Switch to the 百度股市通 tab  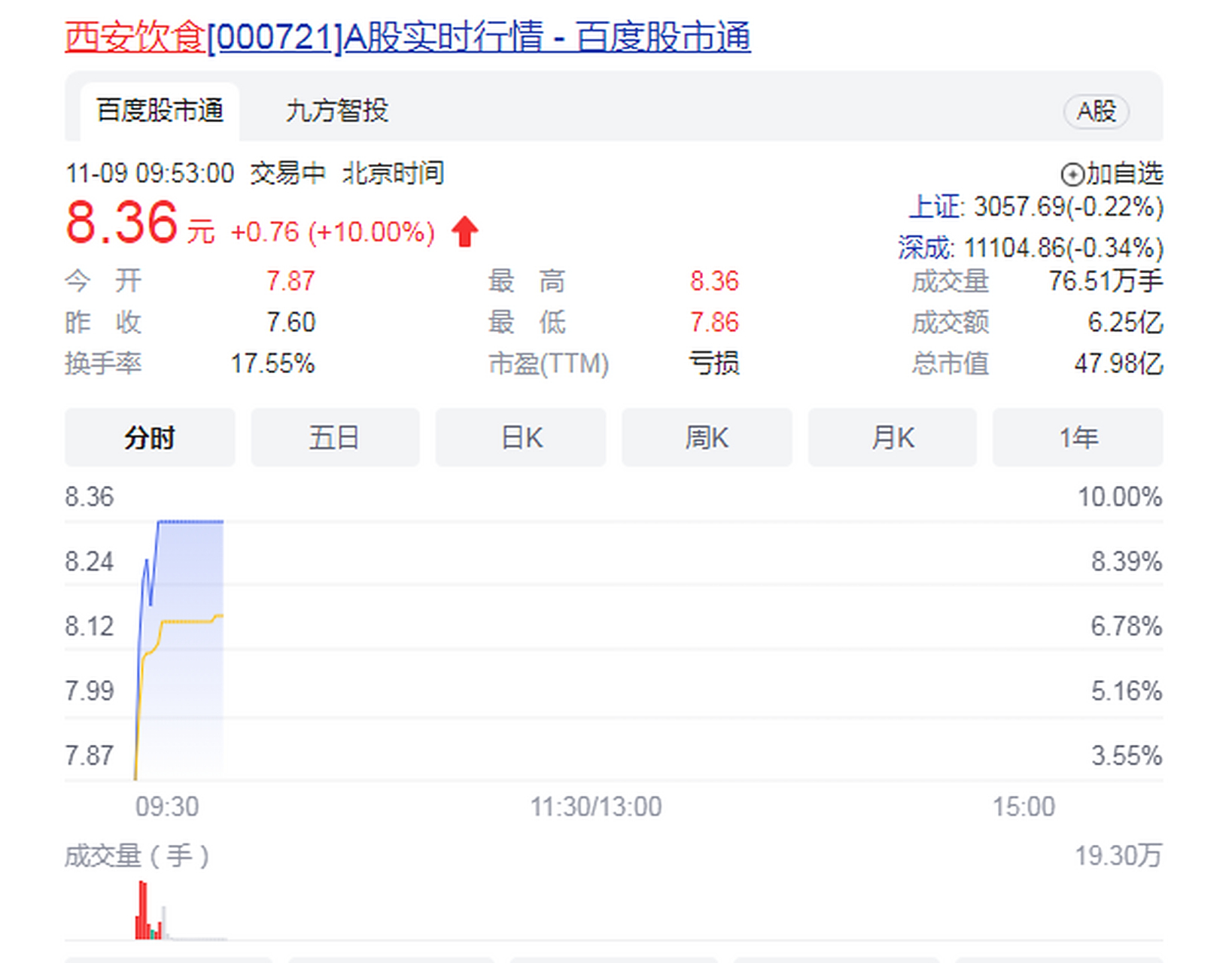tap(160, 111)
